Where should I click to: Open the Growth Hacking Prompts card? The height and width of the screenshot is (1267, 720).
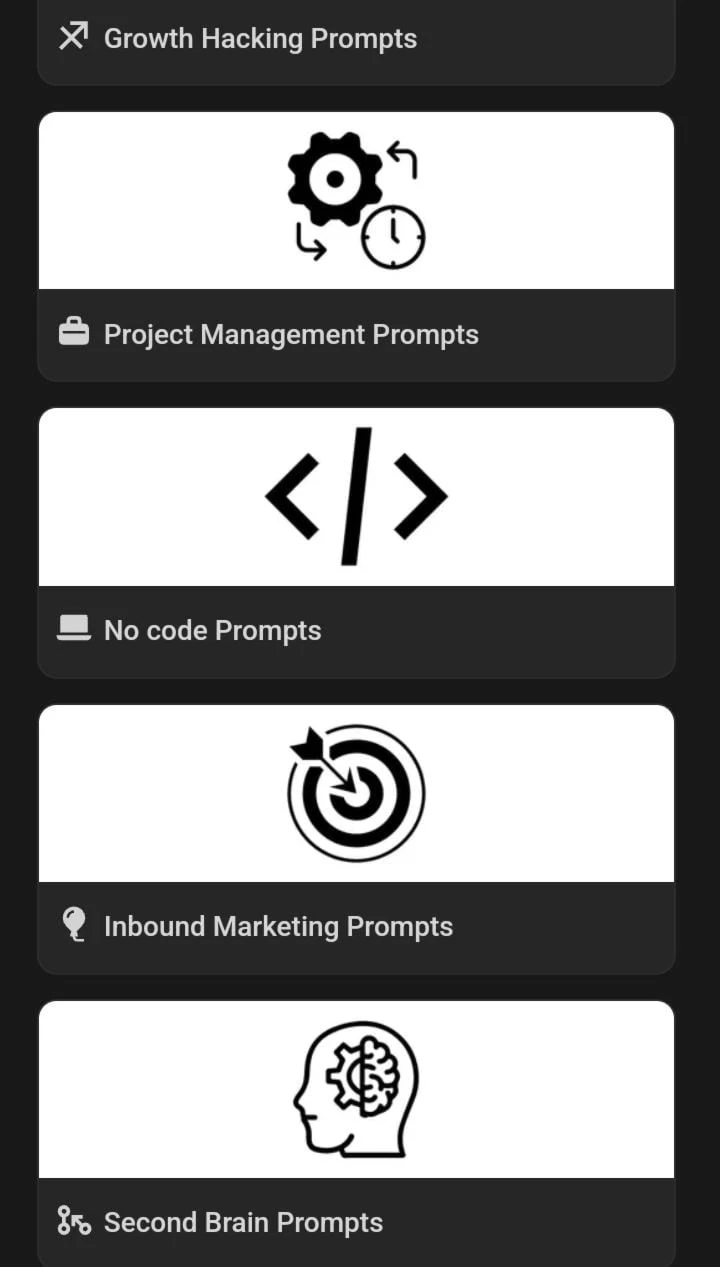coord(356,40)
